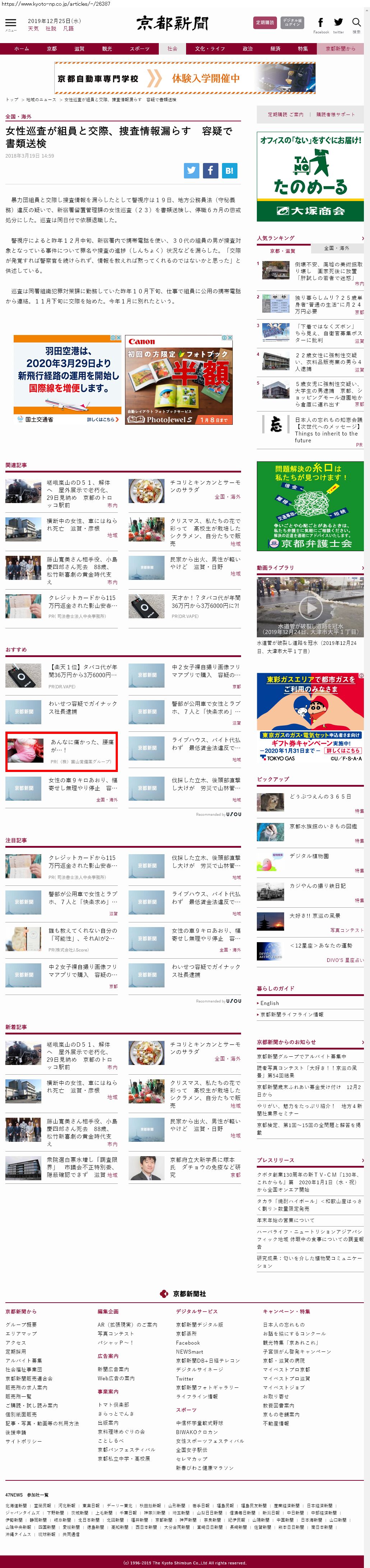Open the あんなに痛かった、腰痛が recommended item
The width and height of the screenshot is (370, 1568).
tap(61, 750)
